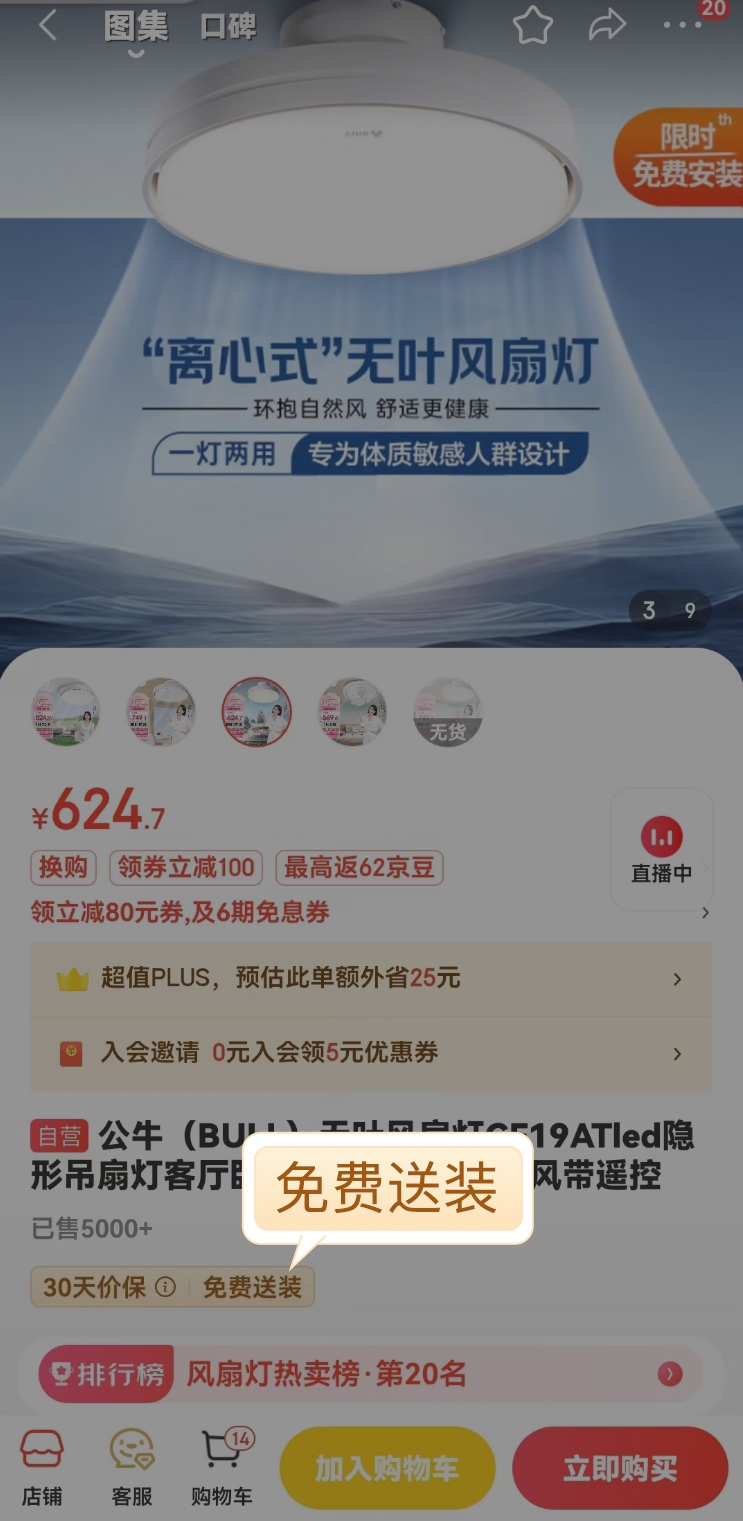Add item with 加入购物车
The height and width of the screenshot is (1521, 743).
387,1468
